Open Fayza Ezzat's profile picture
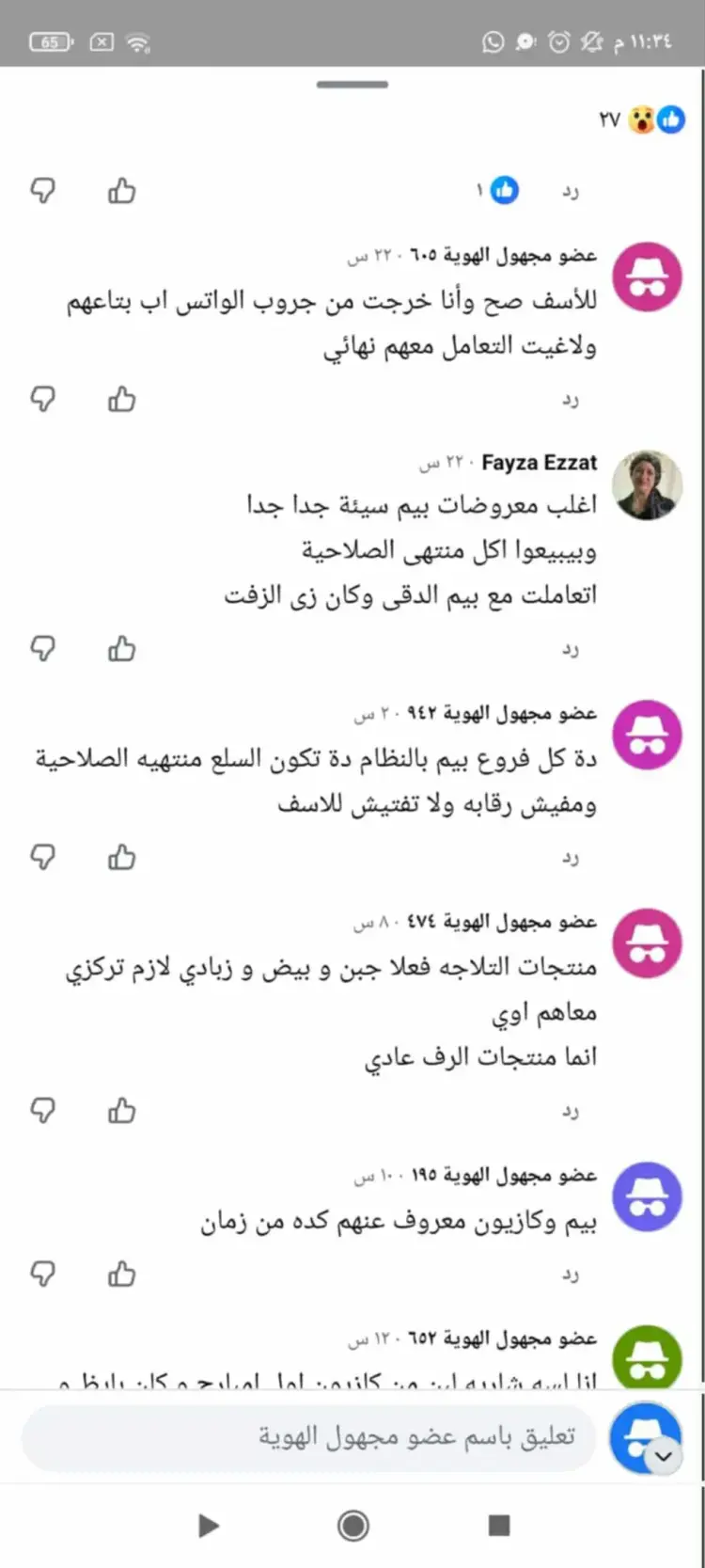This screenshot has width=705, height=1568. [x=647, y=485]
